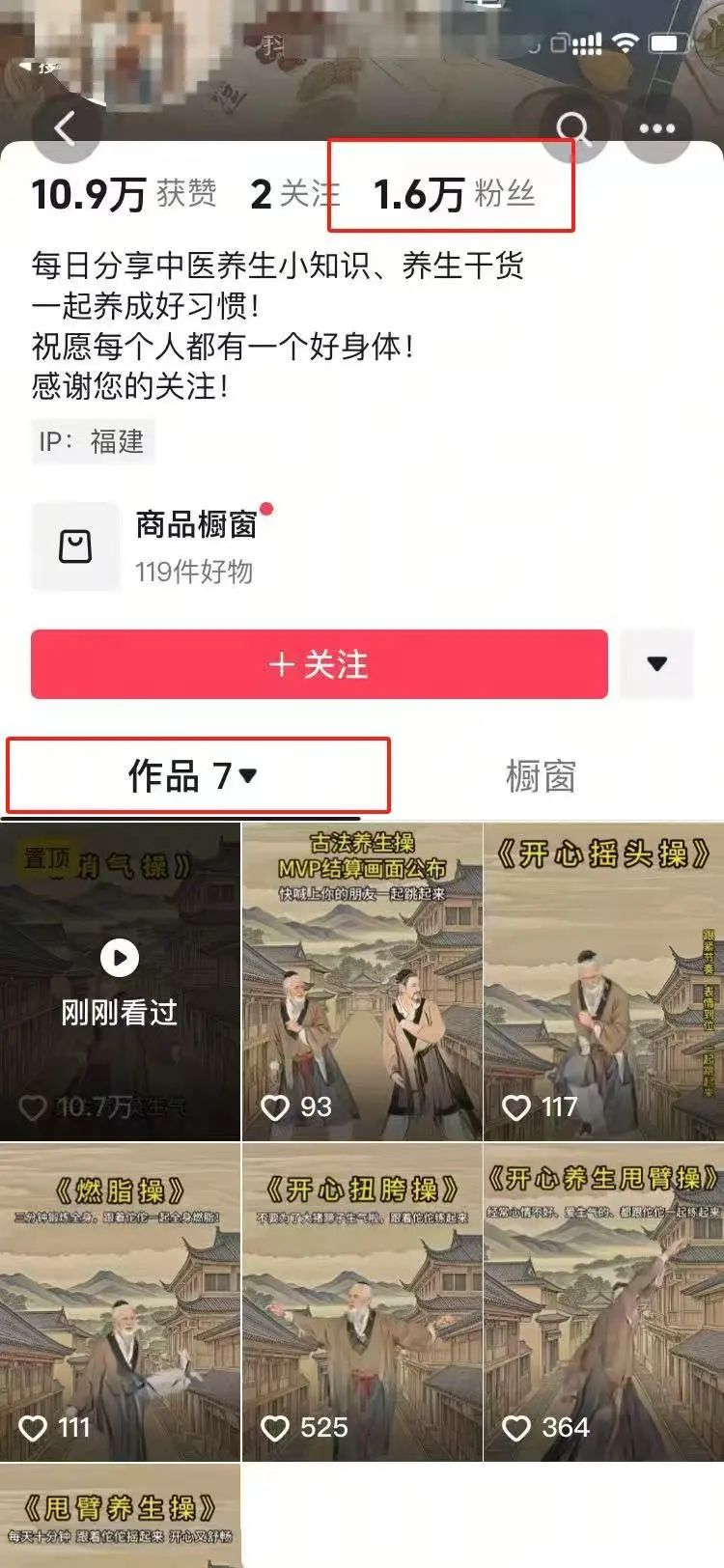The image size is (724, 1568).
Task: Expand the dropdown arrow beside 关注 button
Action: tap(656, 664)
